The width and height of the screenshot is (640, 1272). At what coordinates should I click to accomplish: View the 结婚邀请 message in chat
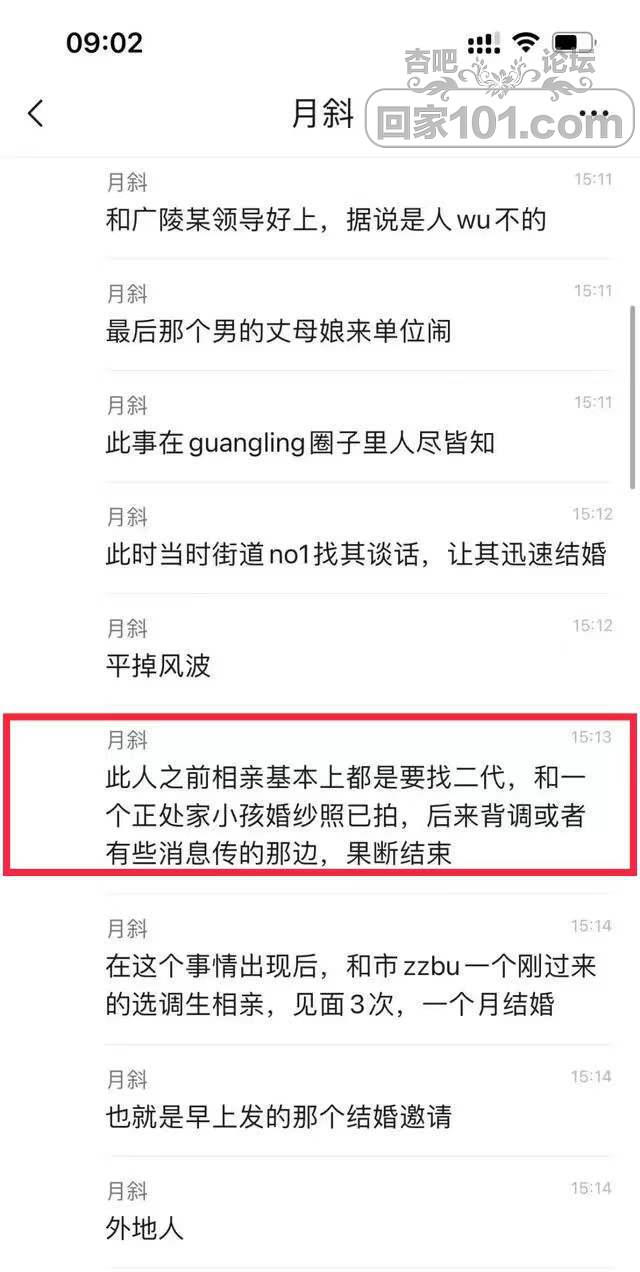click(278, 1115)
